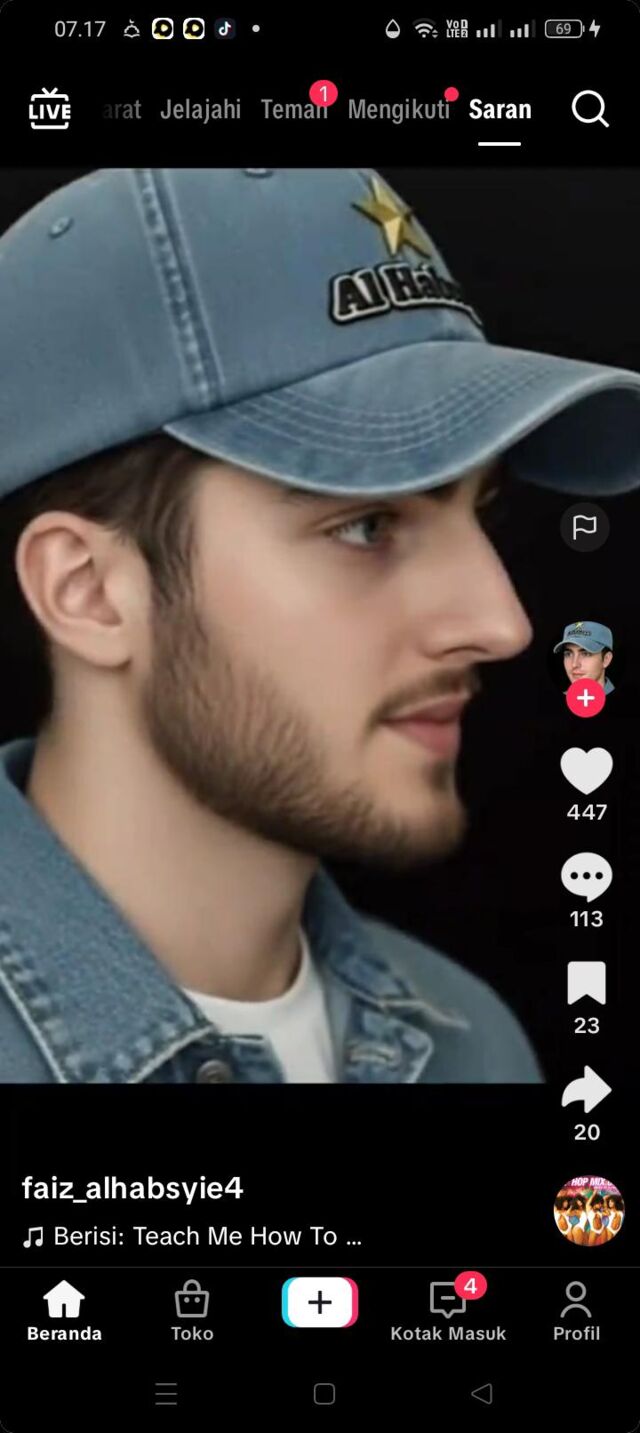Open faiz_alhabsyie4's profile from username
Viewport: 640px width, 1433px height.
pyautogui.click(x=133, y=1188)
